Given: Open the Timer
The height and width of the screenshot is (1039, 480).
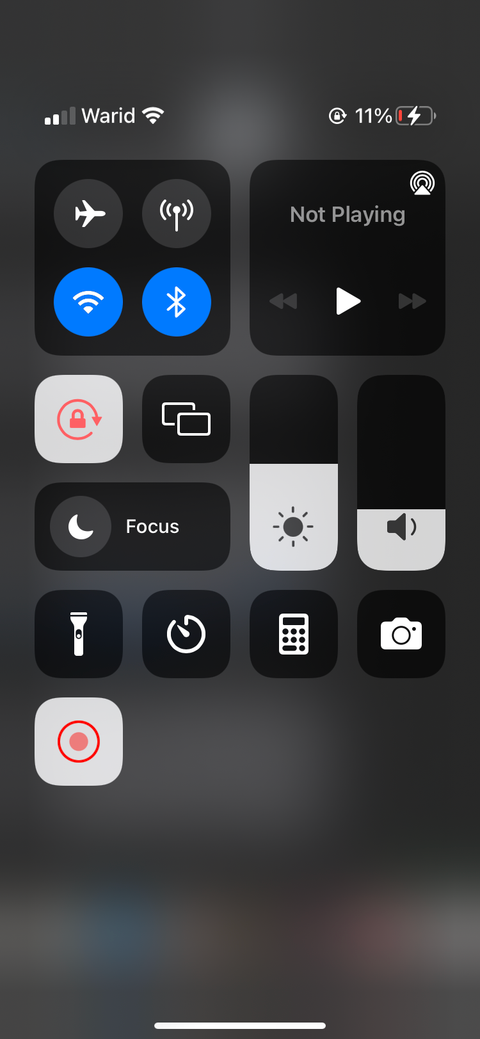Looking at the screenshot, I should [x=186, y=634].
